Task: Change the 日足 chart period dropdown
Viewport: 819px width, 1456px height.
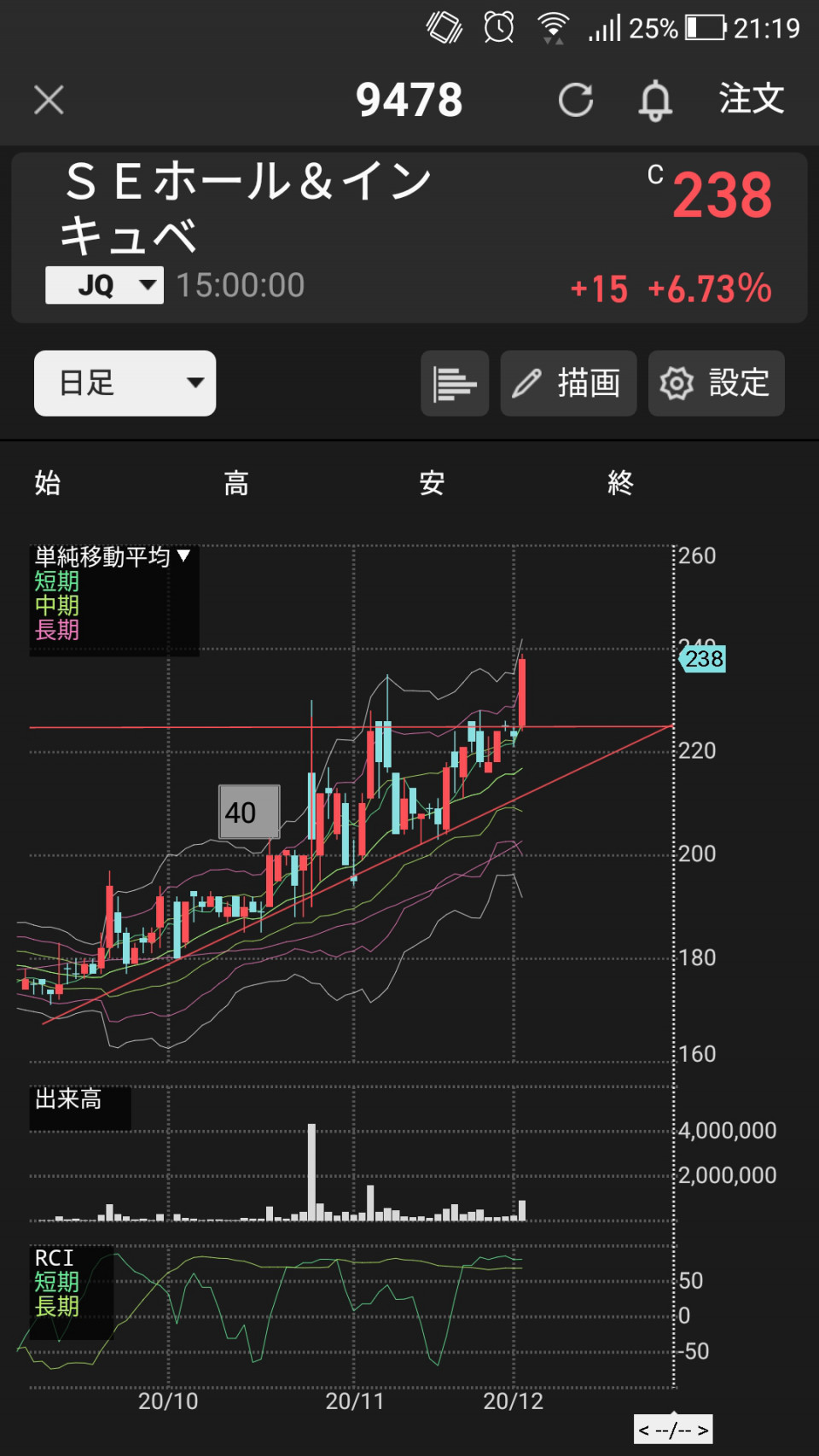Action: [125, 383]
